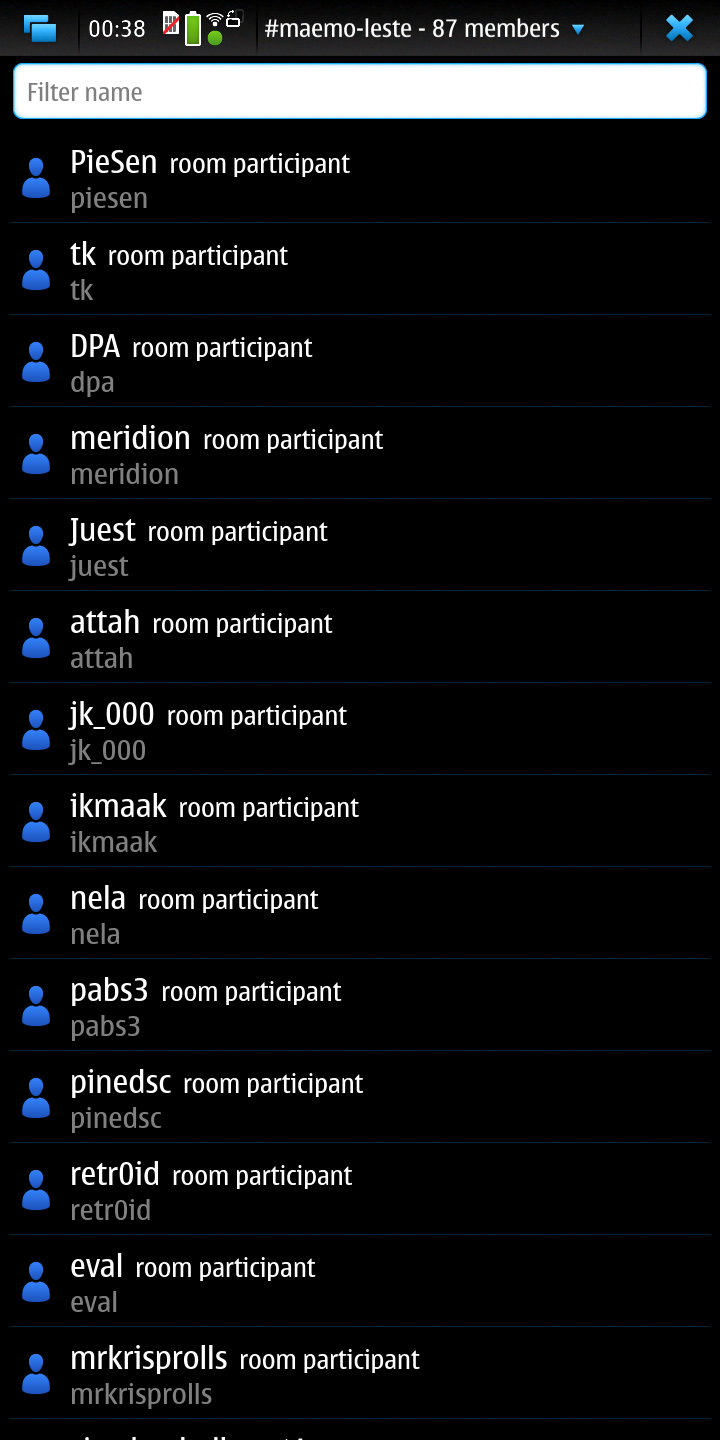Close the member list window

(679, 28)
